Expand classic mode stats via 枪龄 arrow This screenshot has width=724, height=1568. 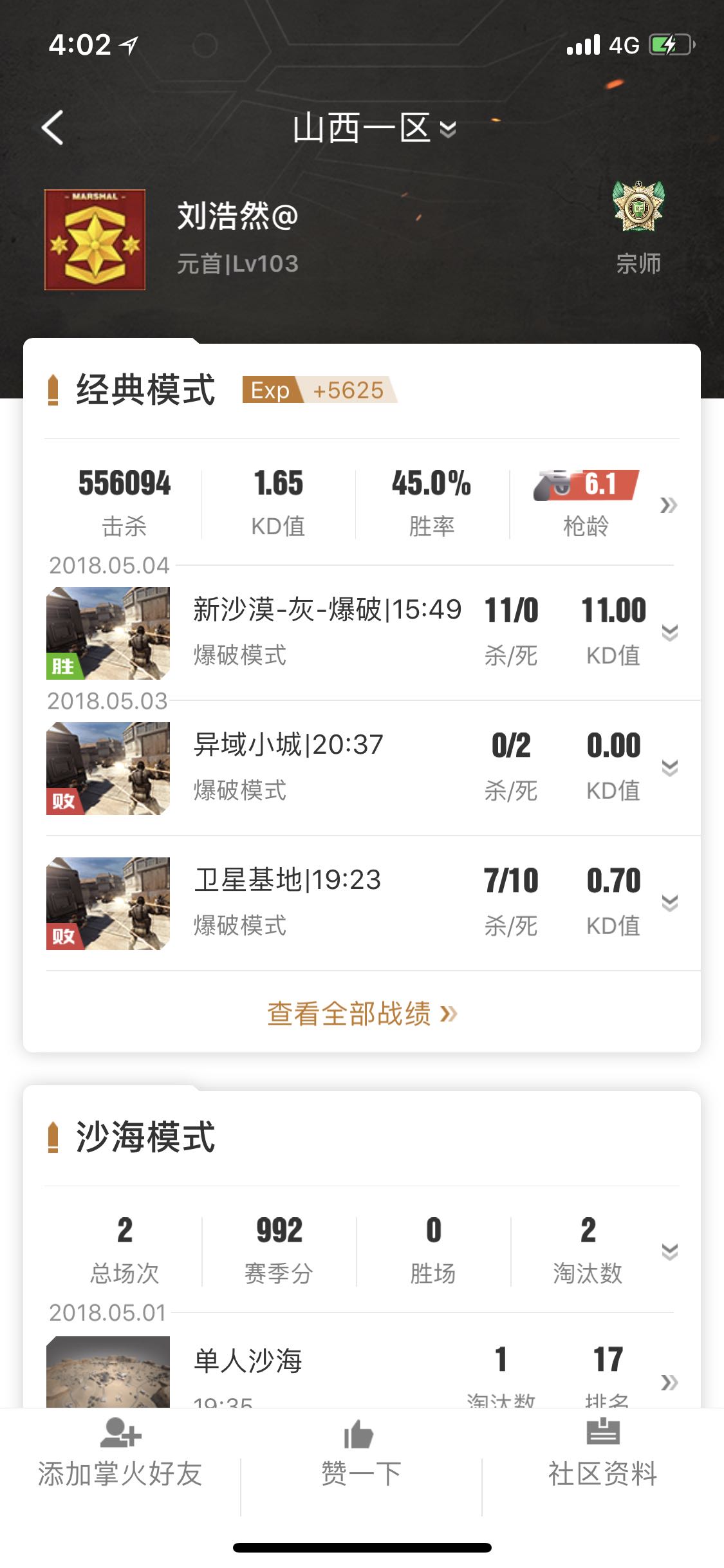coord(669,505)
